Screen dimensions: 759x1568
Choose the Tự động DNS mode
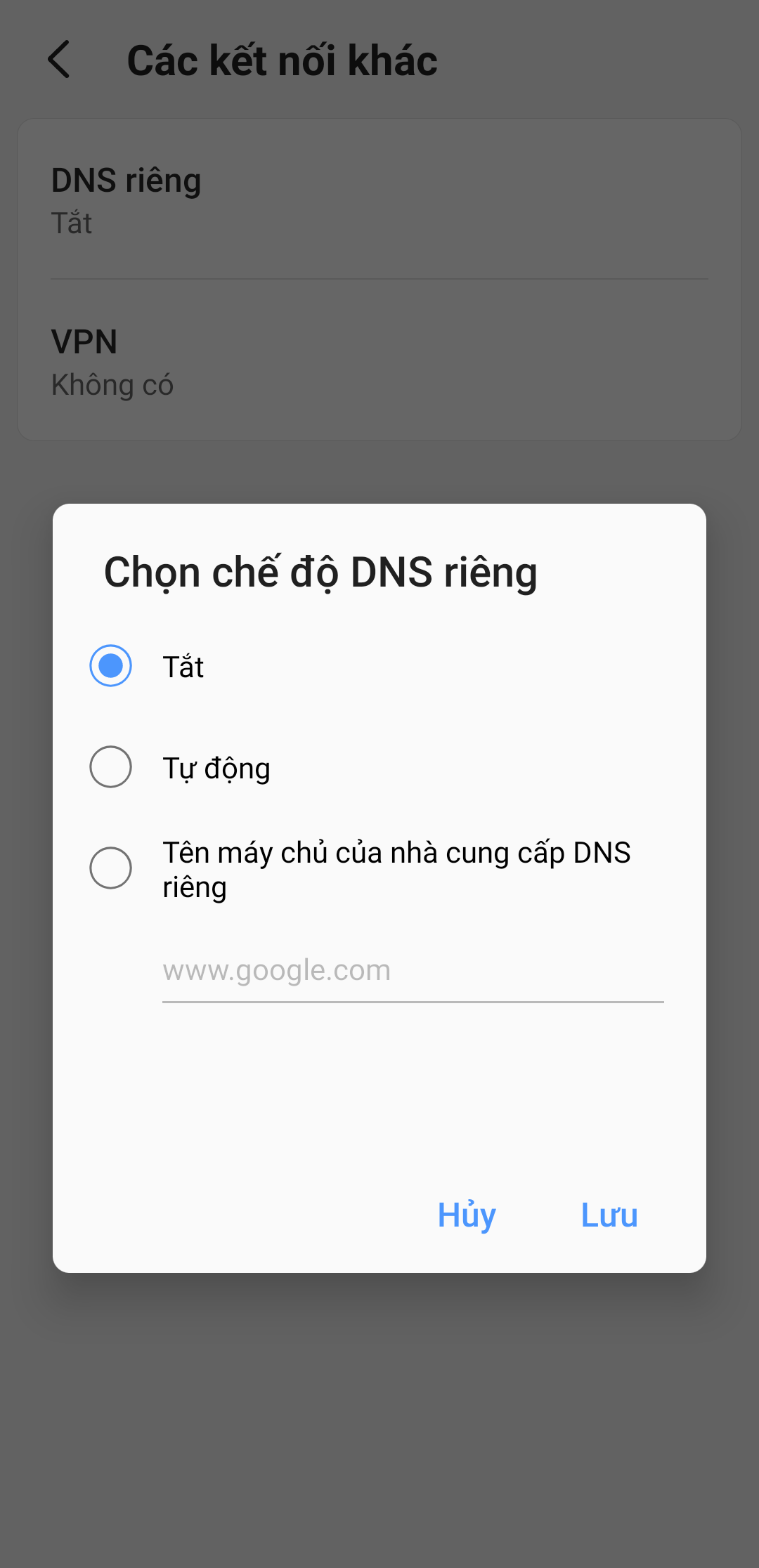[x=111, y=766]
